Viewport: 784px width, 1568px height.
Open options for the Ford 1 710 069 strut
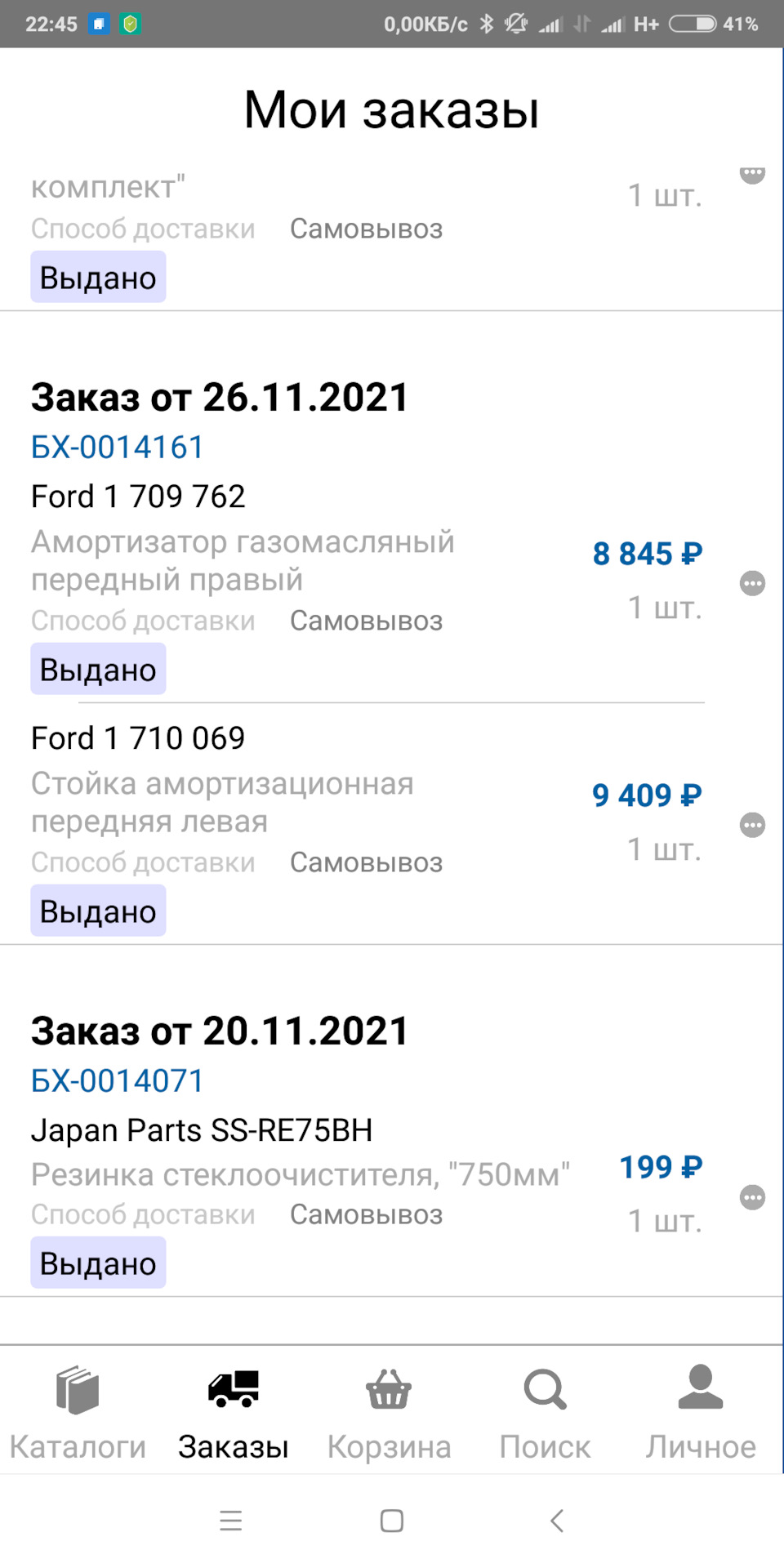[x=752, y=826]
